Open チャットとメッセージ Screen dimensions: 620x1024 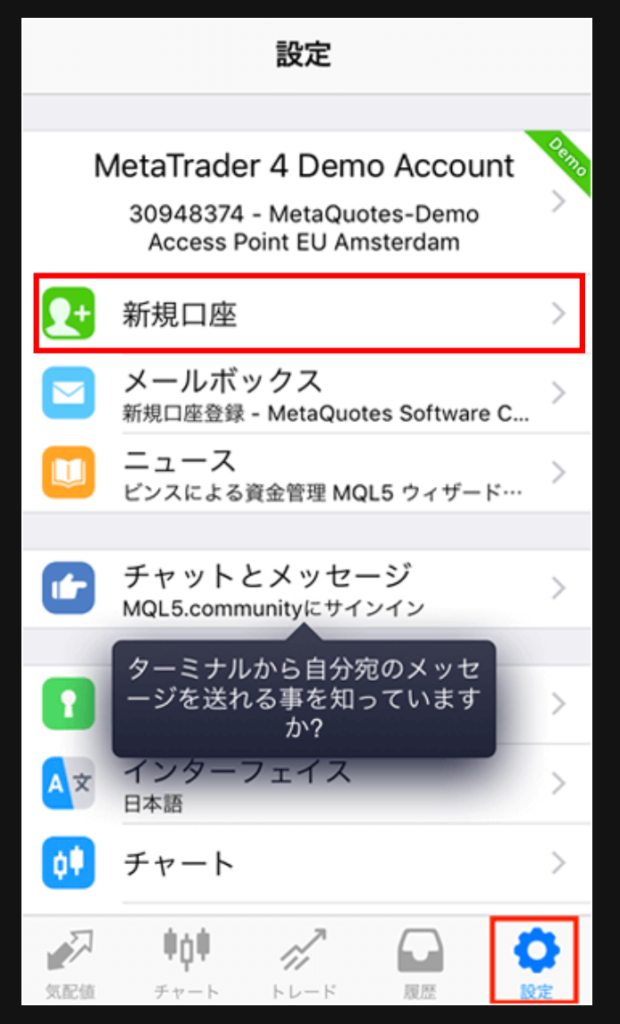coord(308,588)
